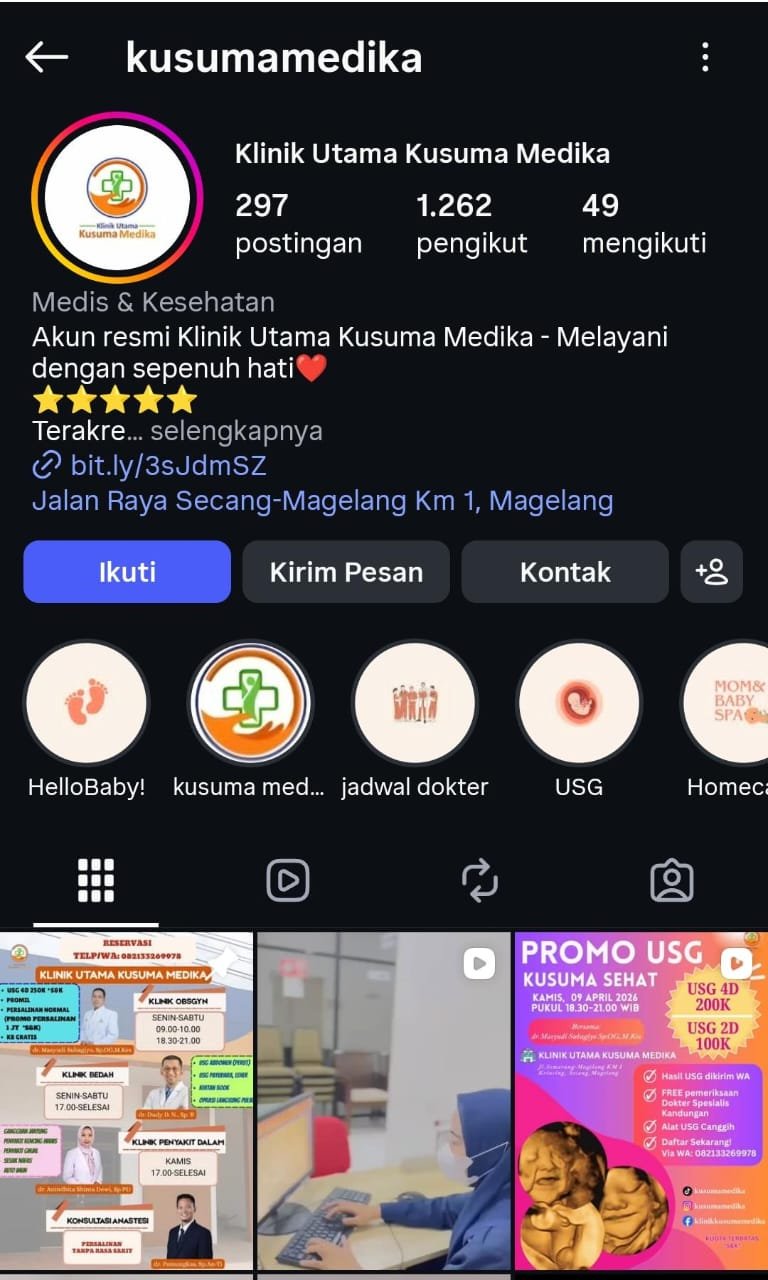Open the Kontak button
Screen dimensions: 768x1280
[565, 572]
